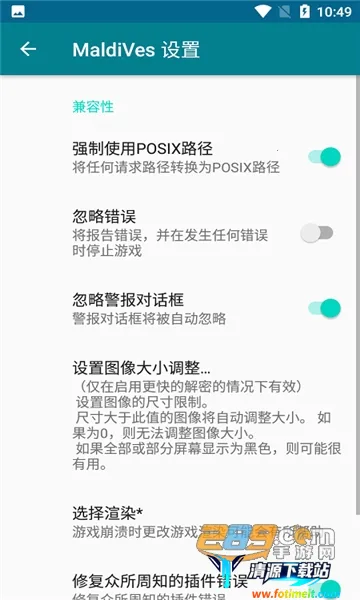Open 设置图像大小调整 setting

pos(180,415)
